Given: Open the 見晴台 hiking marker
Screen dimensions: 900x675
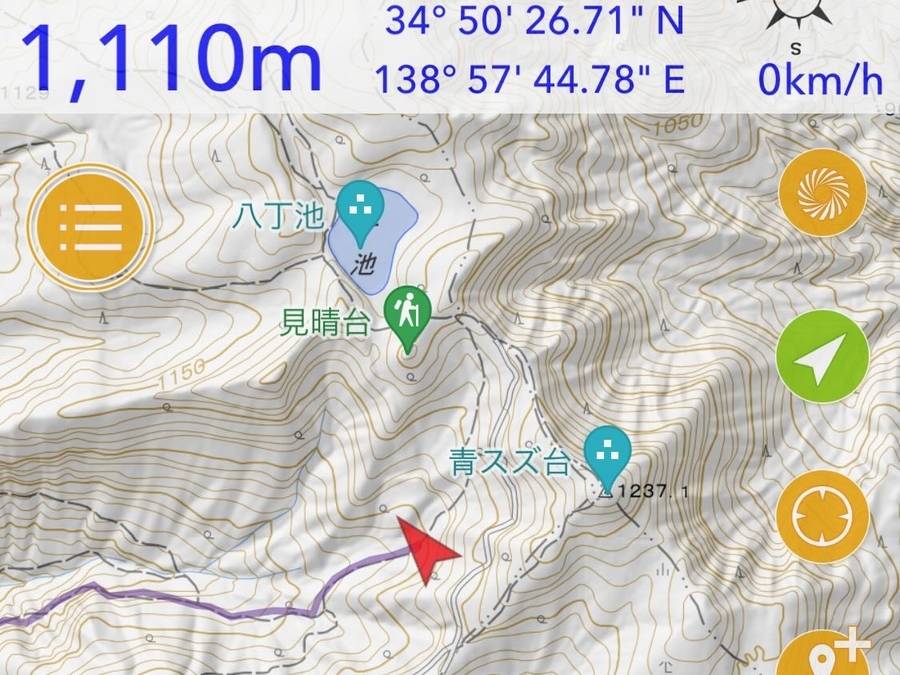Looking at the screenshot, I should [407, 311].
